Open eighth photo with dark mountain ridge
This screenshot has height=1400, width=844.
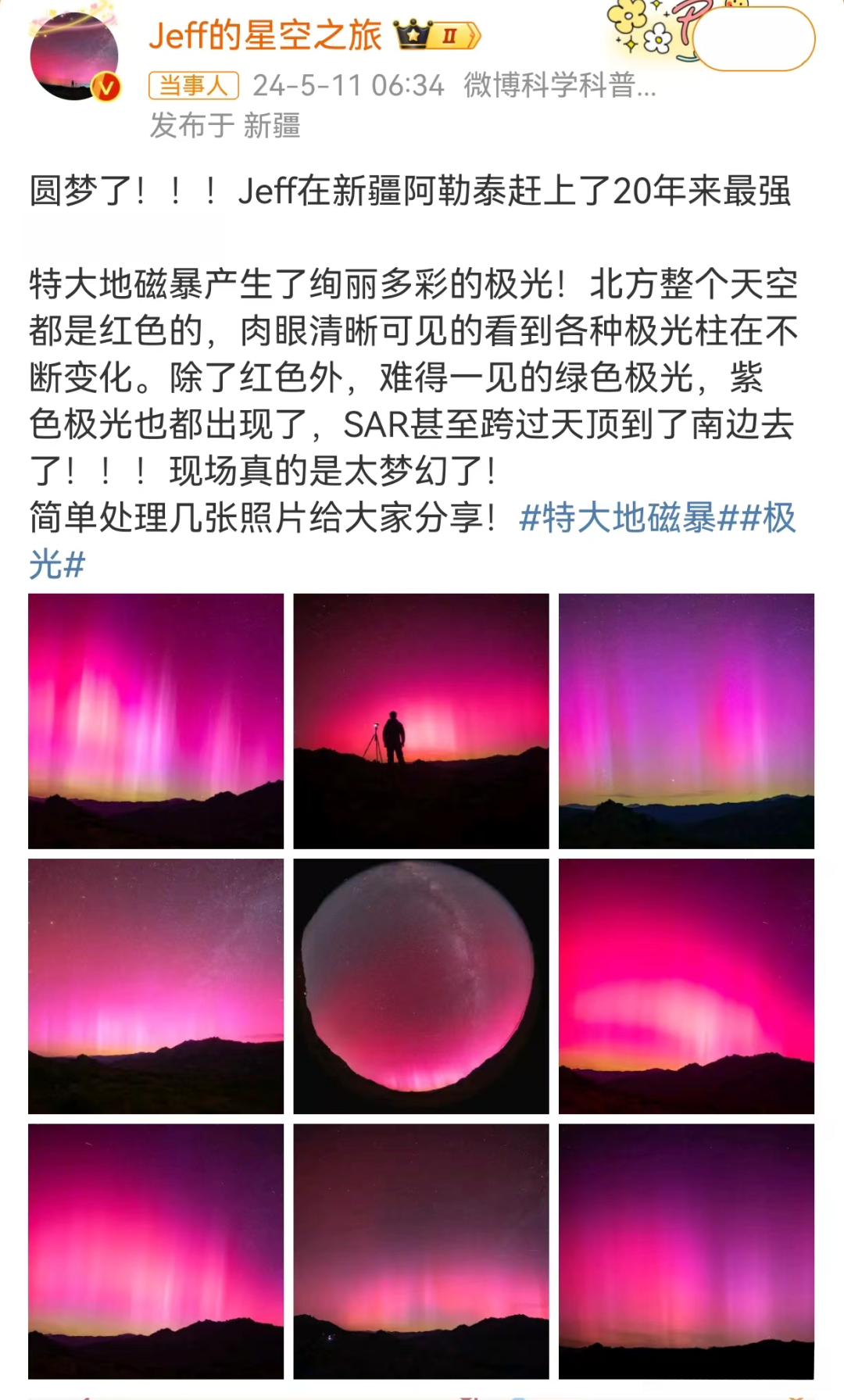click(421, 1251)
